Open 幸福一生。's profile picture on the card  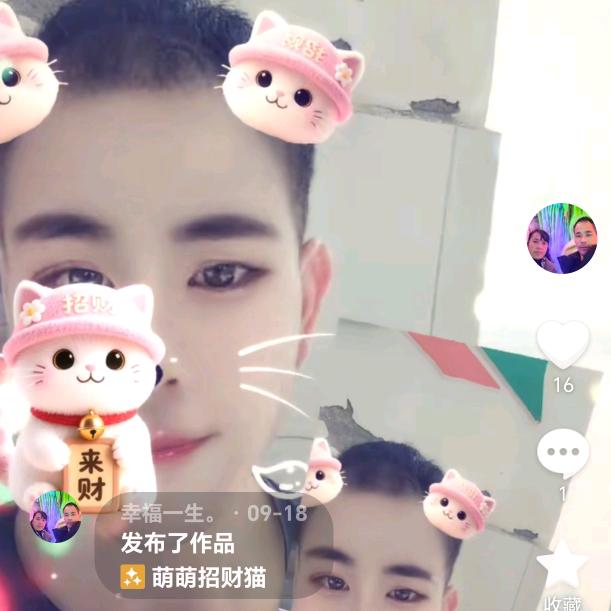(55, 517)
